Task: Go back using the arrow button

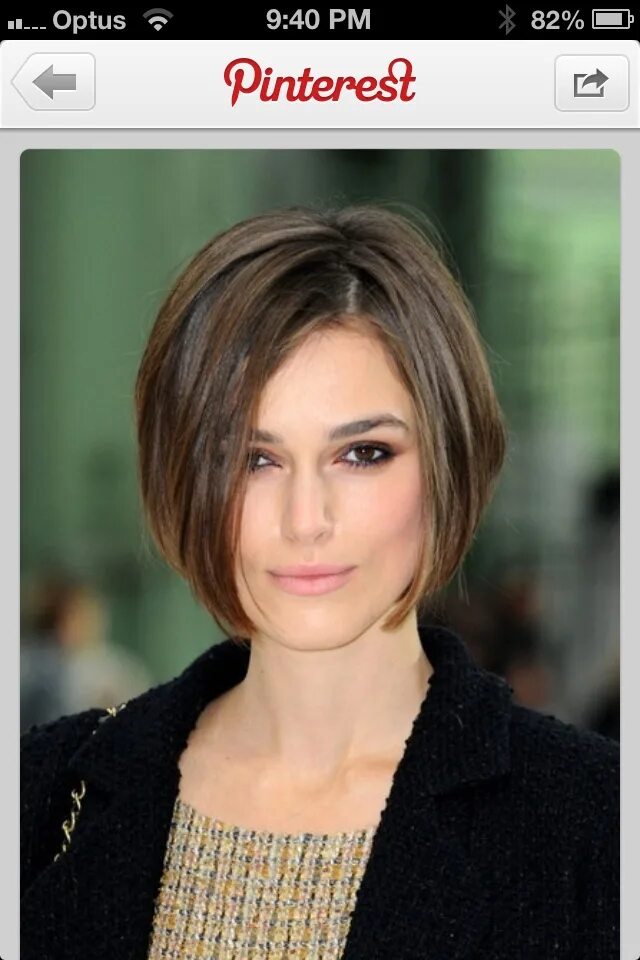Action: pos(55,82)
